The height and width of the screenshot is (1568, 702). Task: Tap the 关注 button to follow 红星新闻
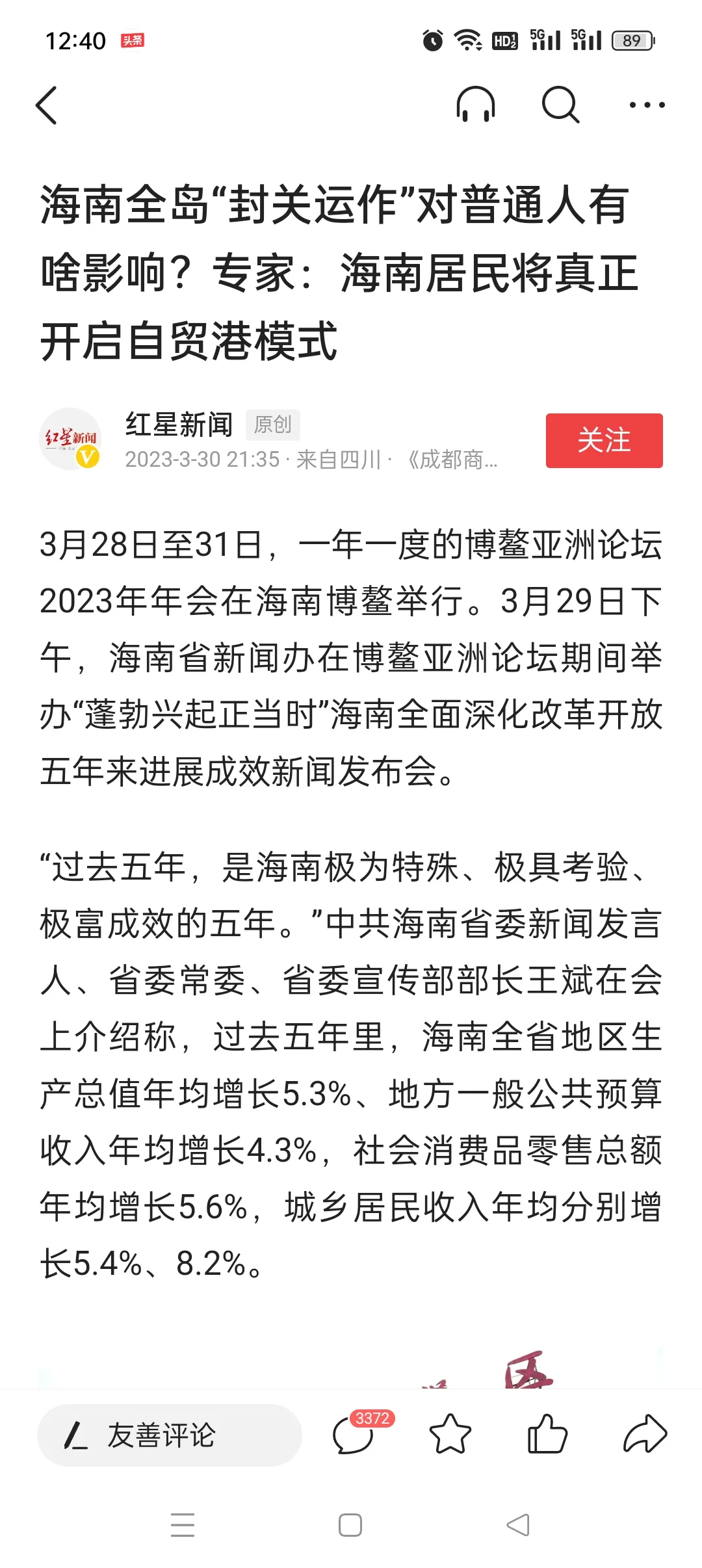coord(604,440)
